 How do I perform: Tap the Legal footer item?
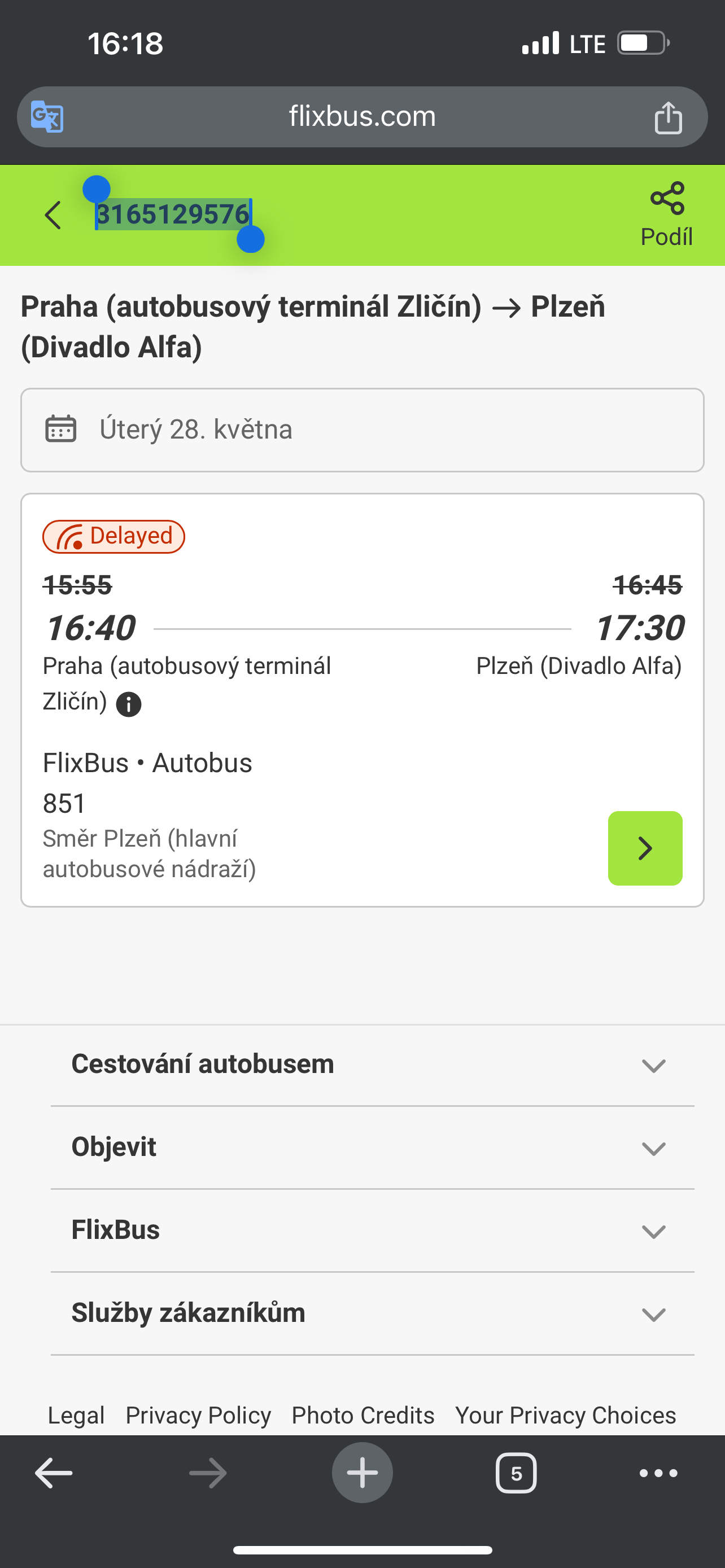pyautogui.click(x=75, y=1414)
